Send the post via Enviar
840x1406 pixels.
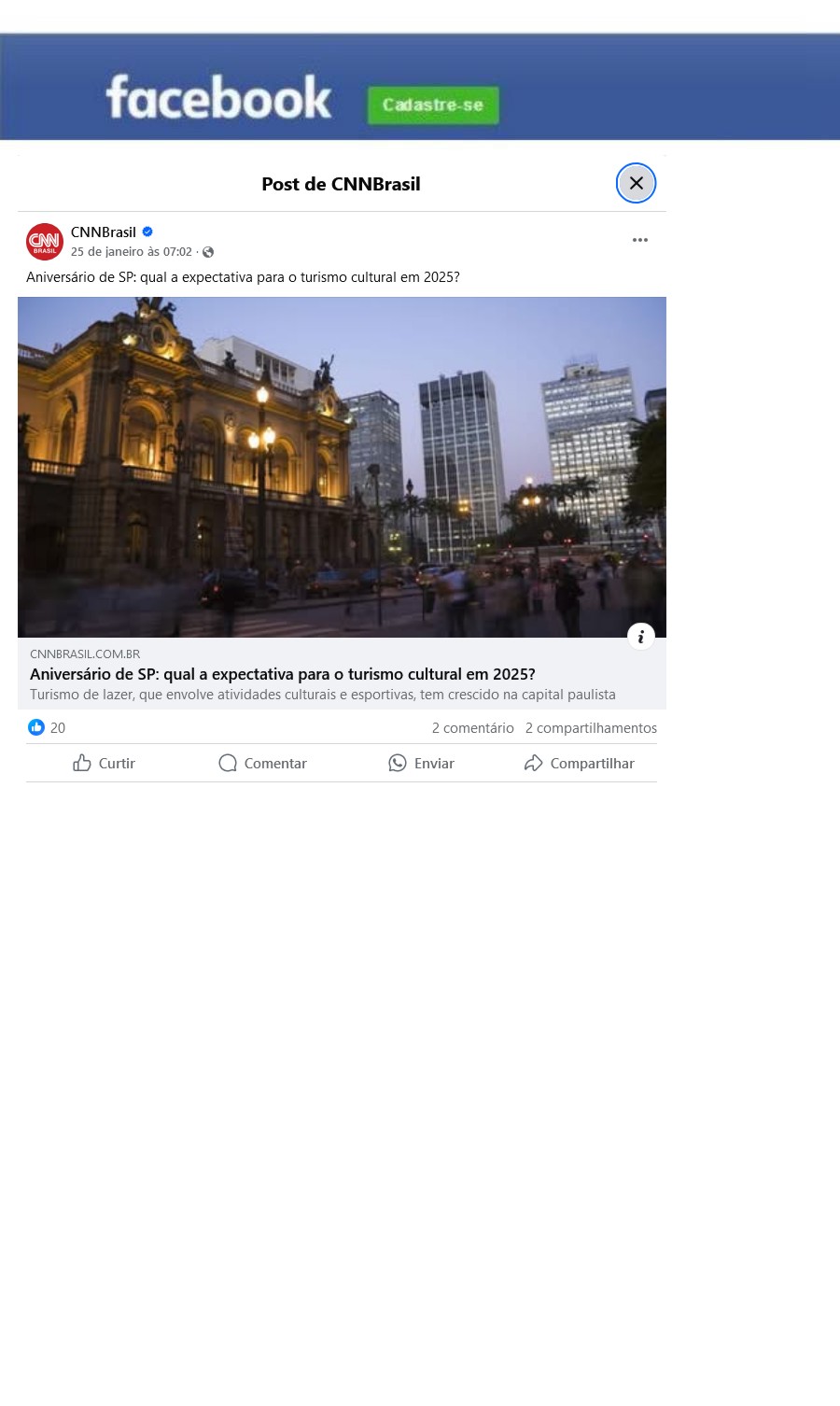(x=422, y=763)
